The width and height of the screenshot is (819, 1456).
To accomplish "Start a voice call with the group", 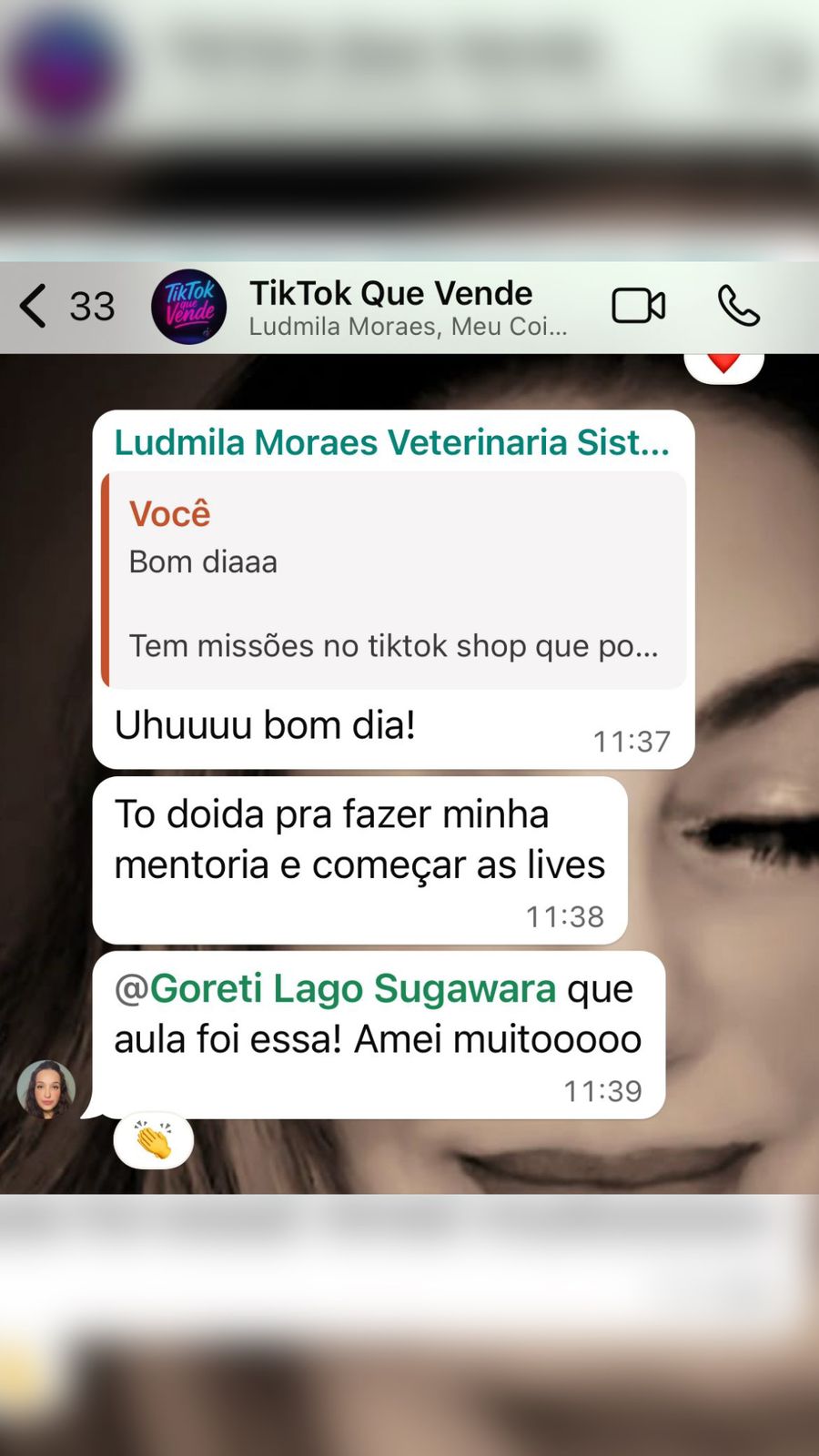I will pos(738,306).
